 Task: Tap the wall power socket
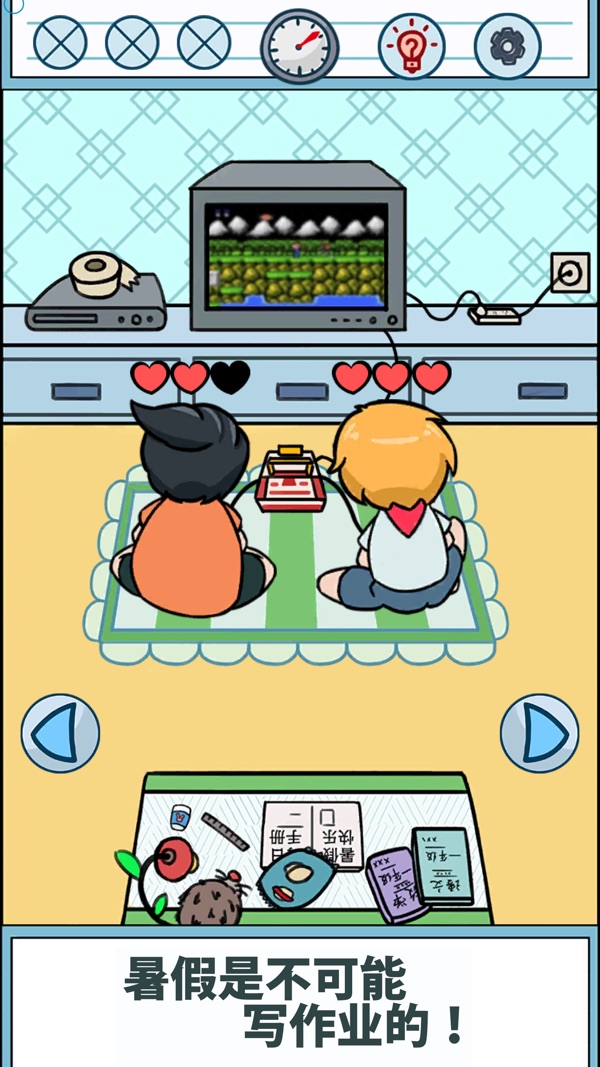tap(570, 273)
